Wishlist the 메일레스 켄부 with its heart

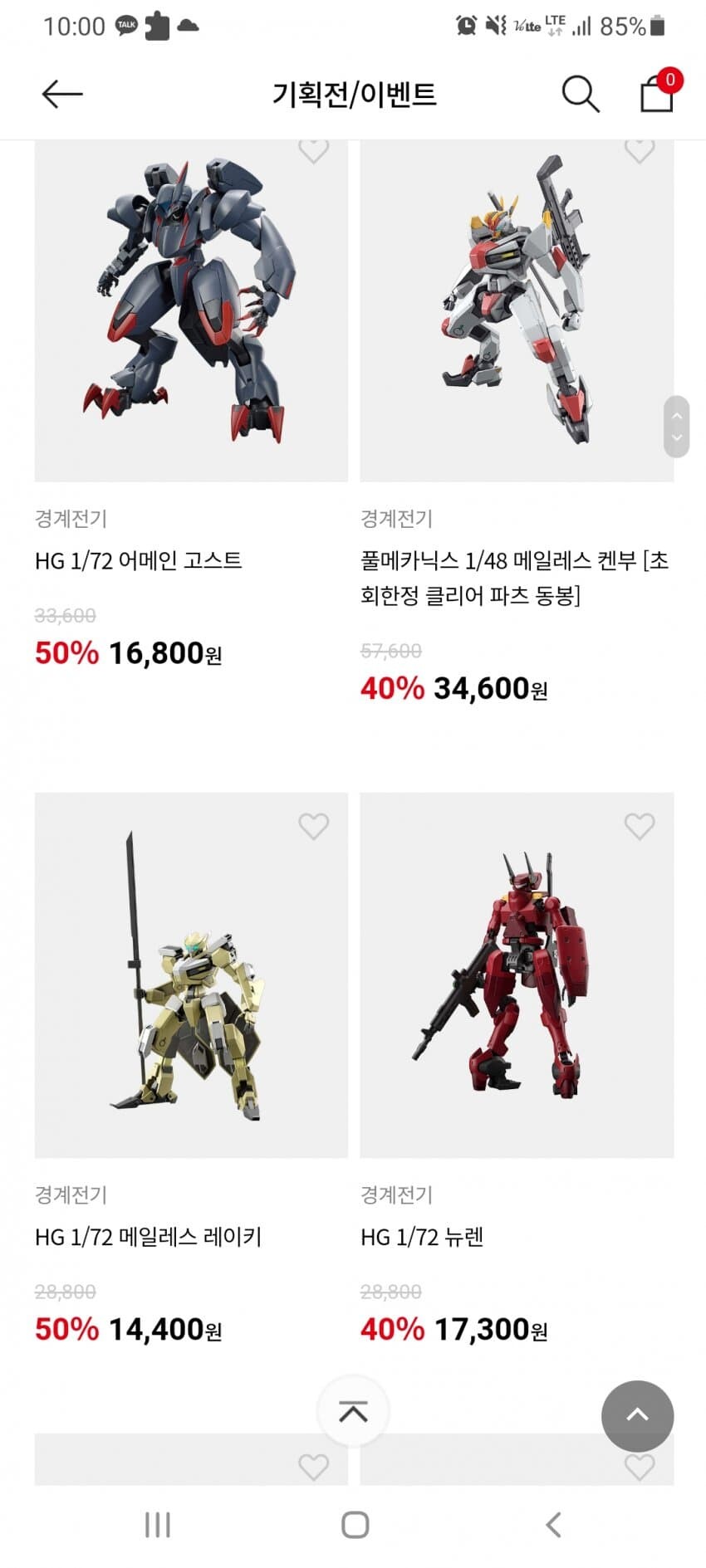click(x=639, y=150)
